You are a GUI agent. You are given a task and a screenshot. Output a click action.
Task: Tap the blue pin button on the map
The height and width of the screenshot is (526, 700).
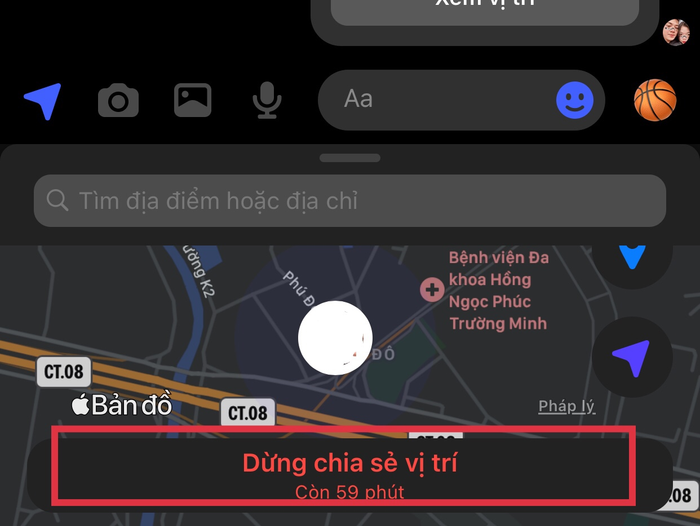pos(632,258)
